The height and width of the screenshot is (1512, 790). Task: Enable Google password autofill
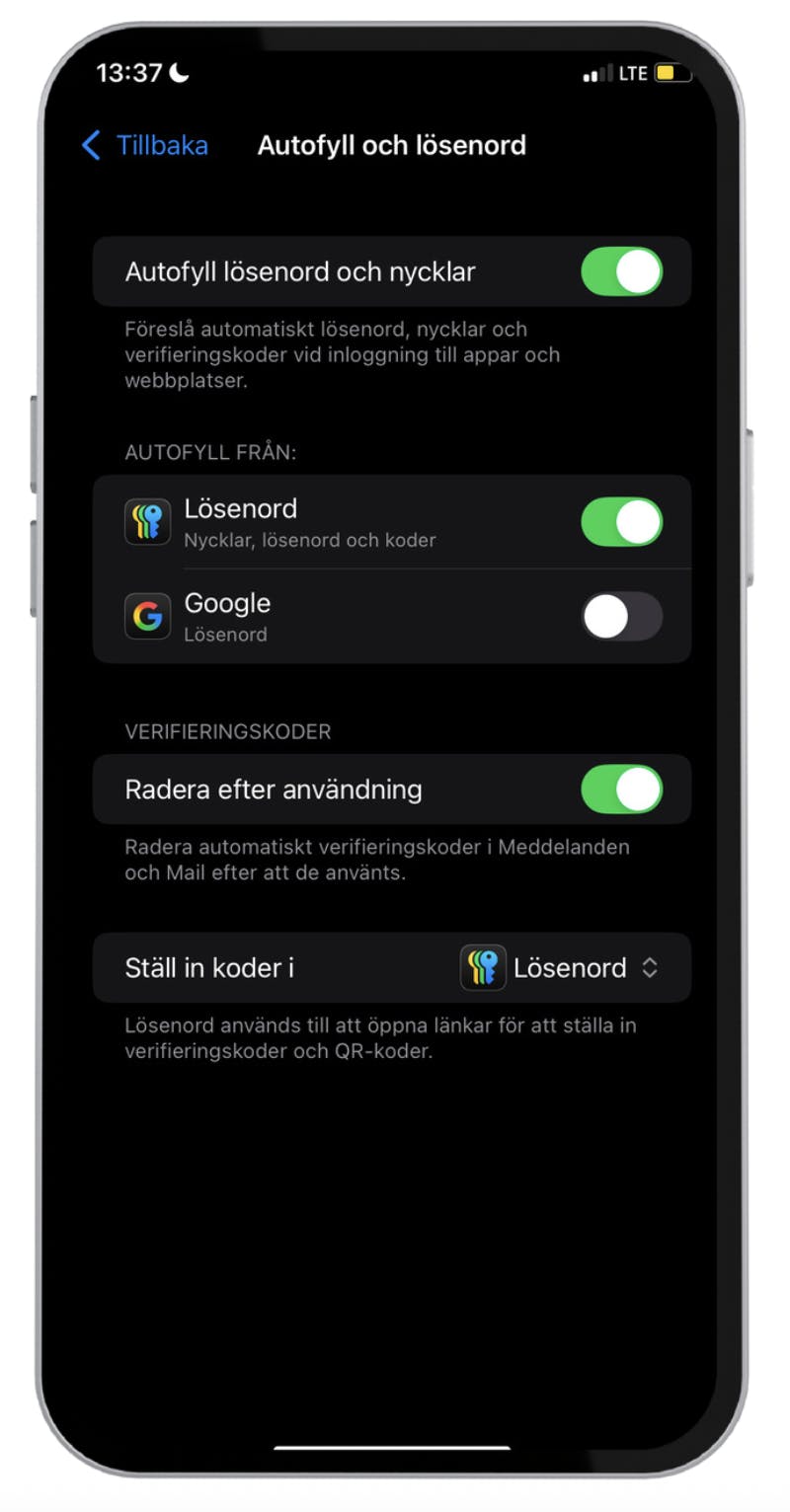tap(621, 617)
